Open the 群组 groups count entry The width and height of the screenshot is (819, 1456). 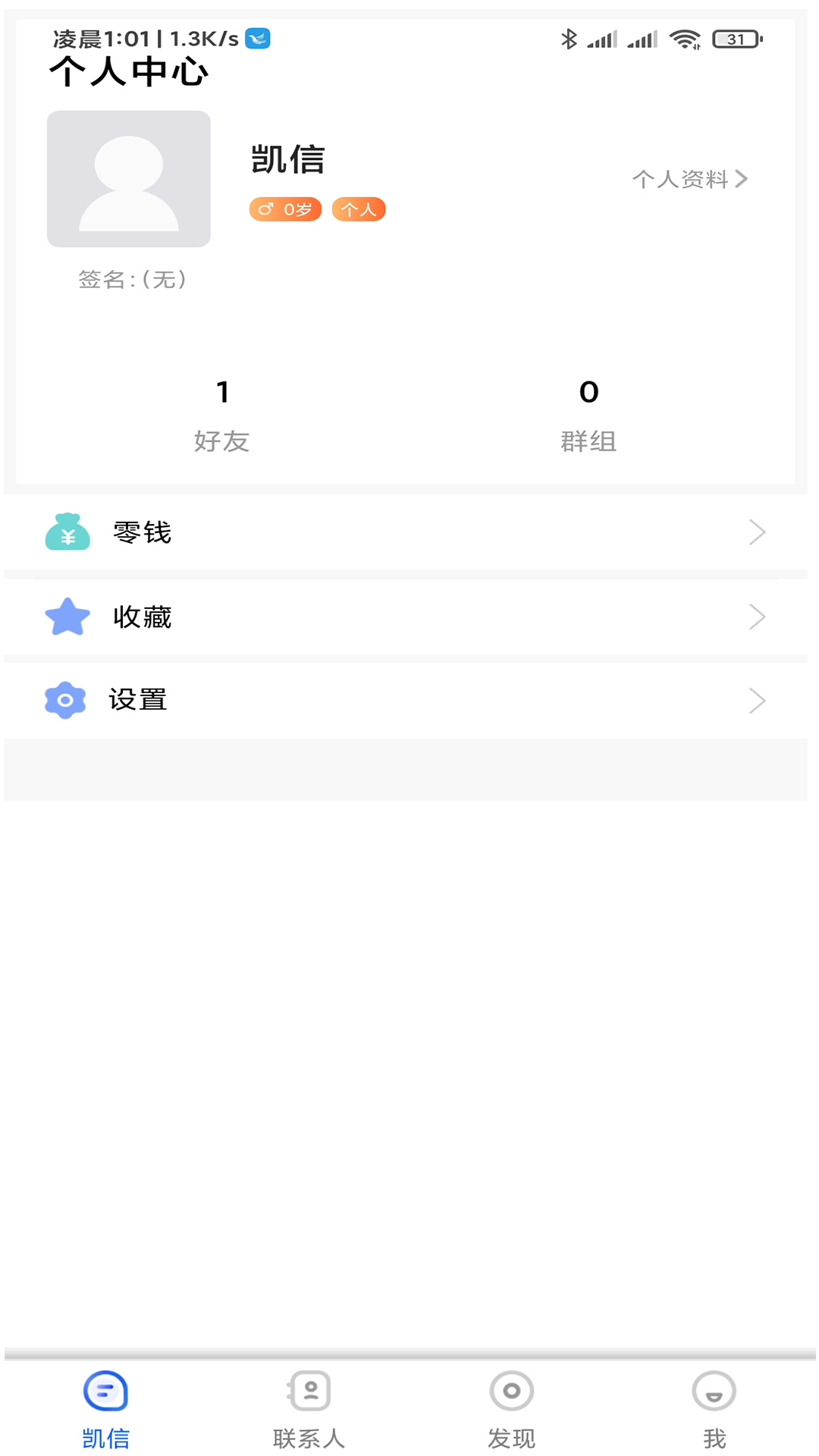point(589,413)
